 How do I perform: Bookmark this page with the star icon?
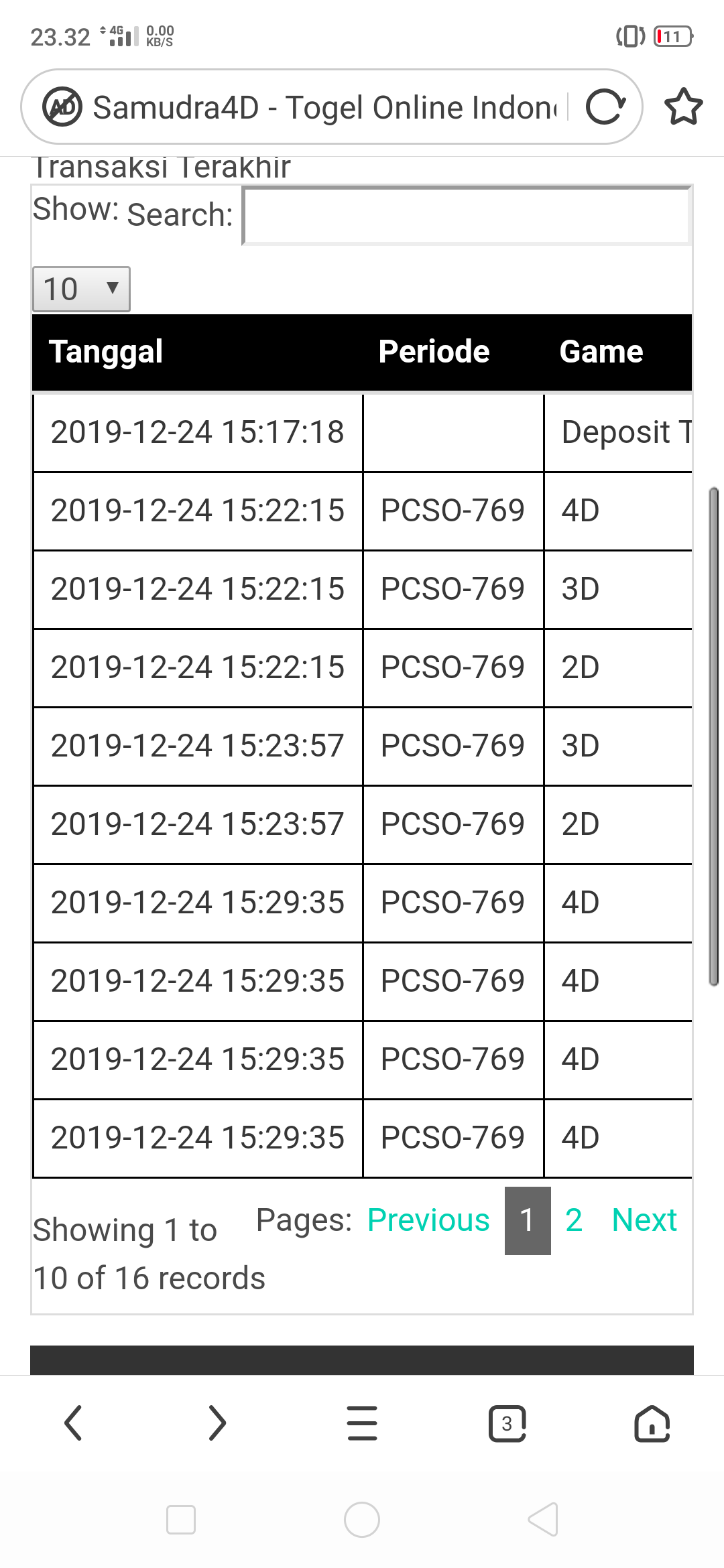tap(683, 107)
